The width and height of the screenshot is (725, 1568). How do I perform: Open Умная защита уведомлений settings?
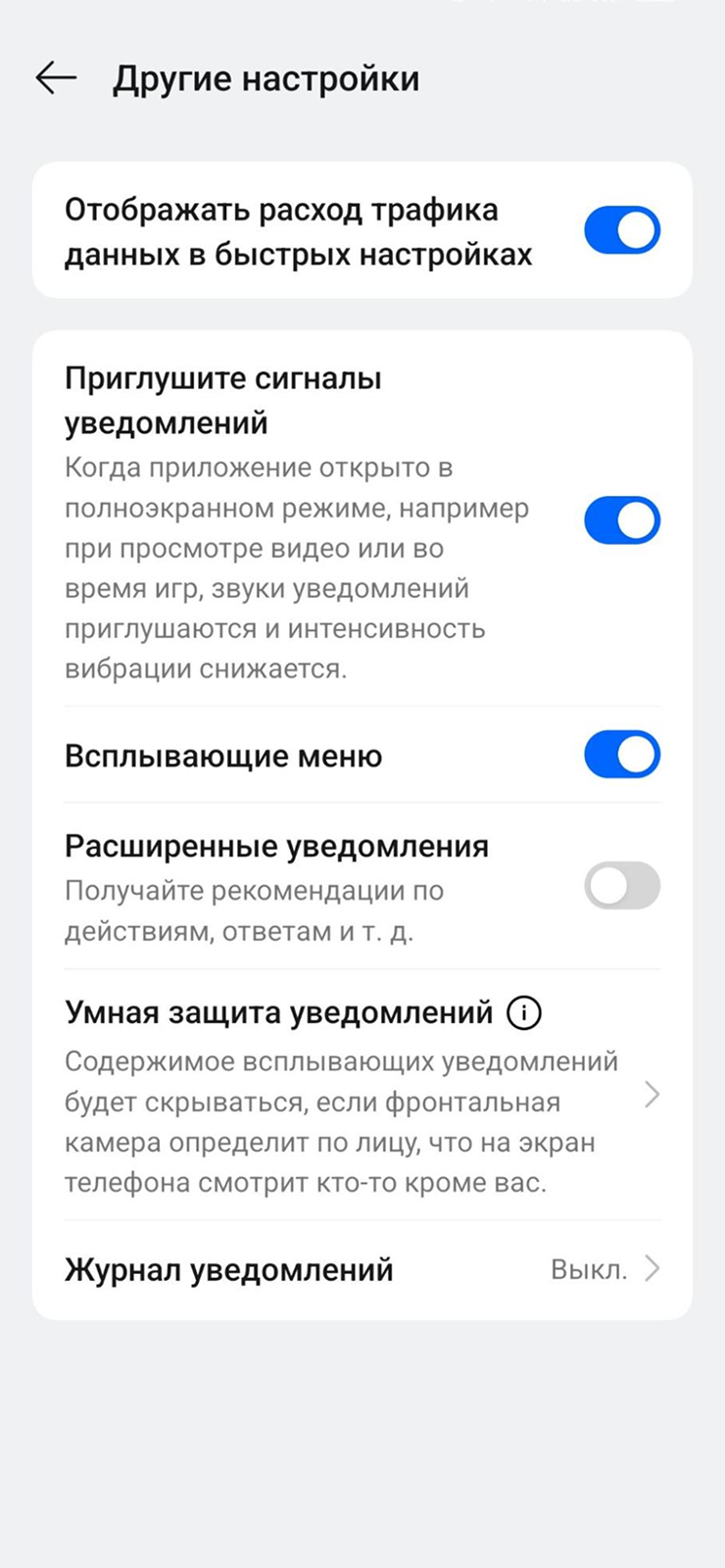click(362, 1095)
